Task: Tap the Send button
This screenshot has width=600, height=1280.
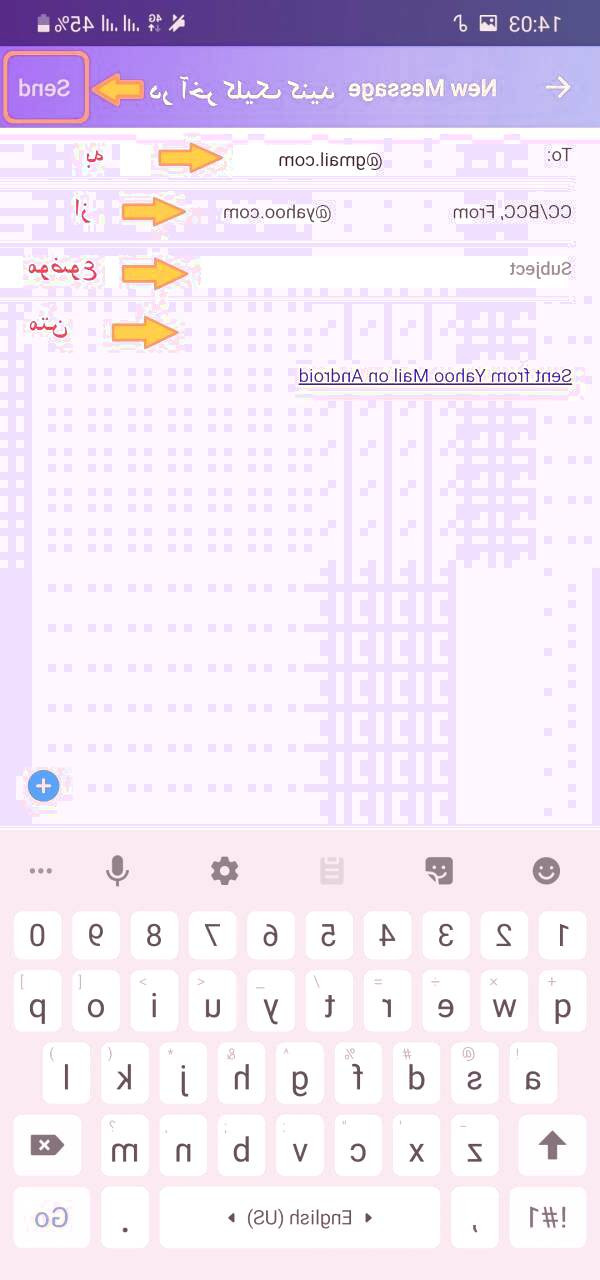Action: click(x=47, y=88)
